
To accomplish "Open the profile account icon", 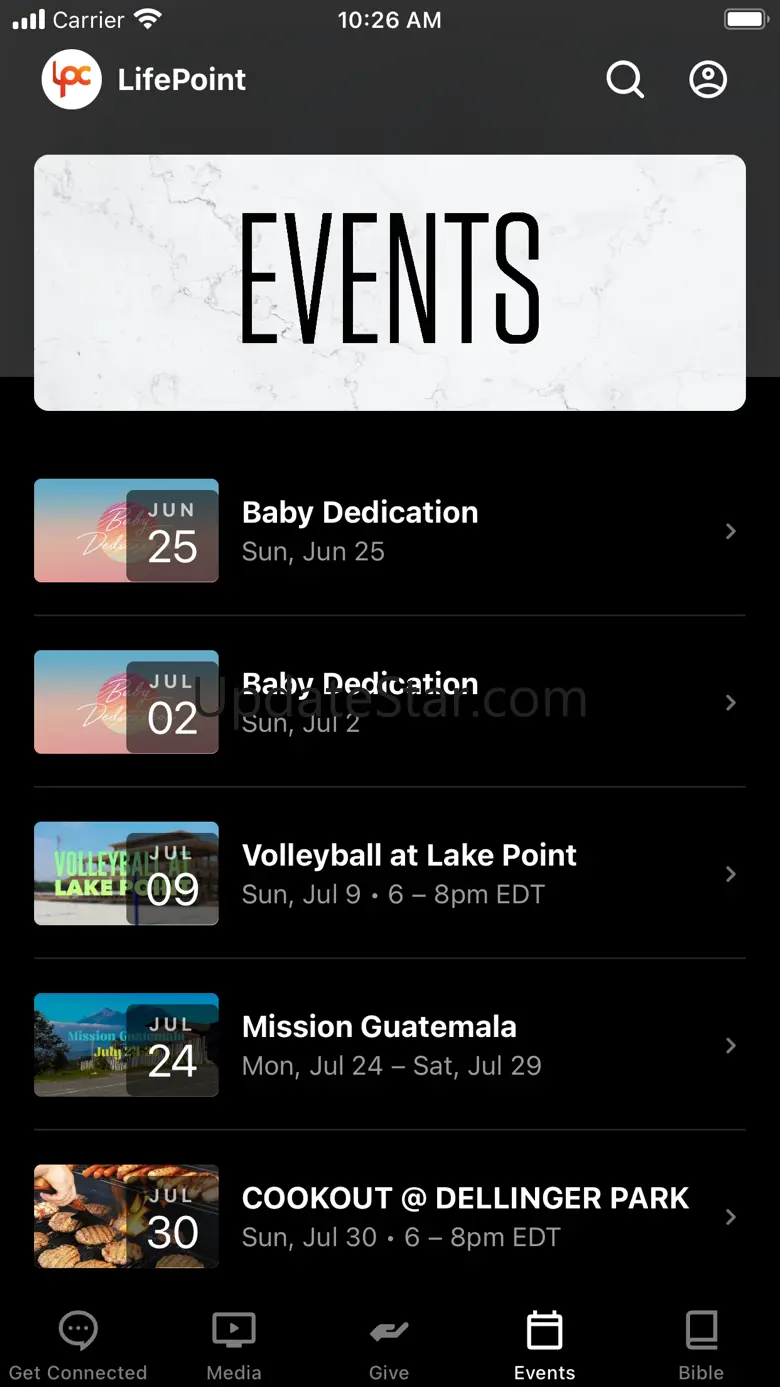I will click(x=708, y=80).
